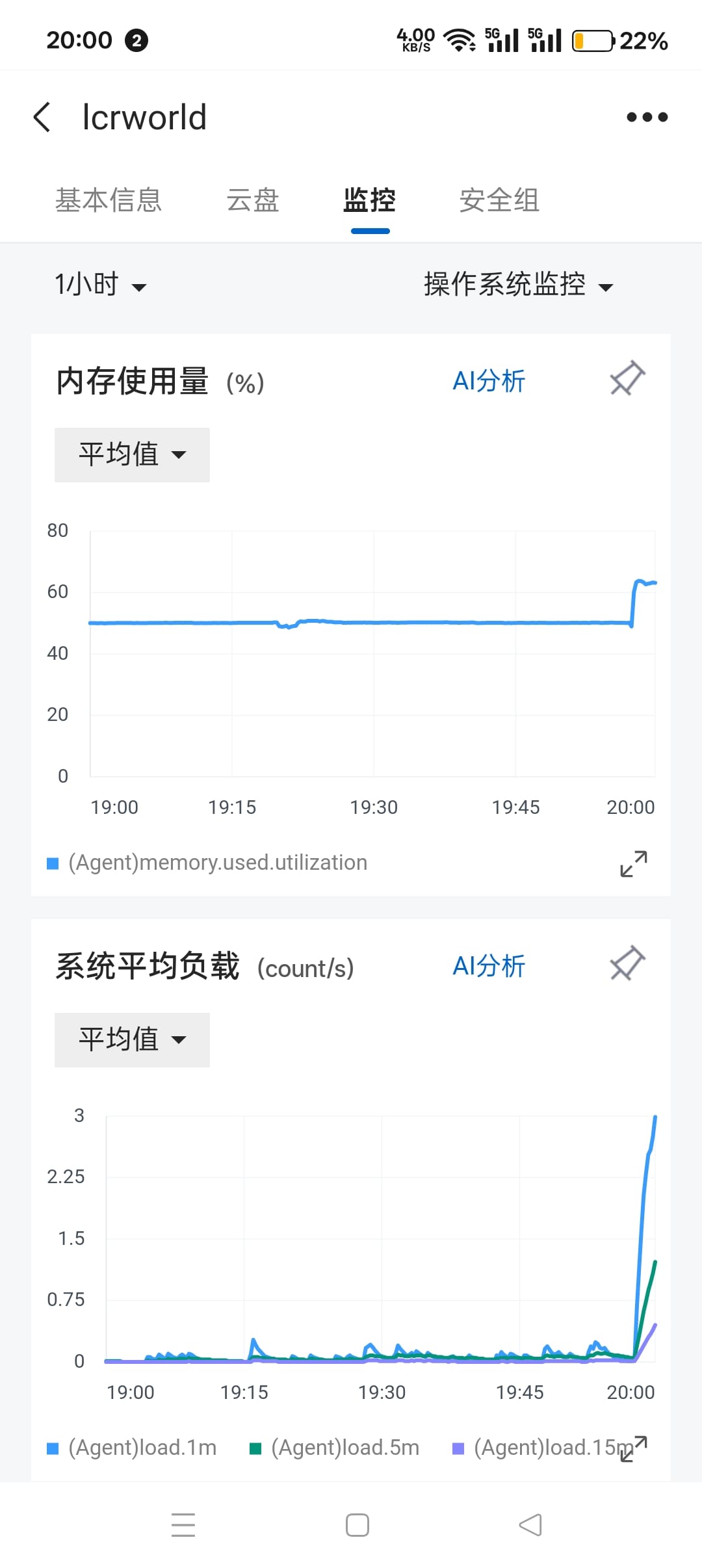
Task: Toggle the (Agent)load.1m legend series
Action: coord(132,1448)
